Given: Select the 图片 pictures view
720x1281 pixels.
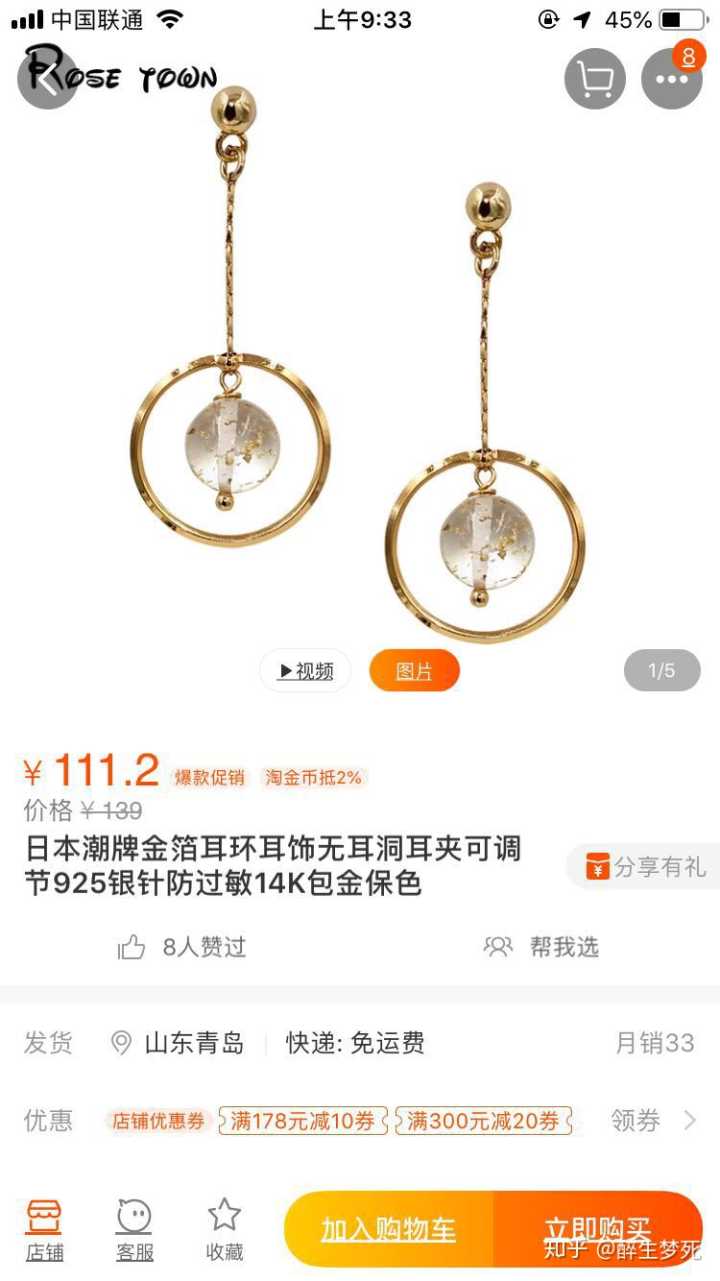Looking at the screenshot, I should coord(414,671).
